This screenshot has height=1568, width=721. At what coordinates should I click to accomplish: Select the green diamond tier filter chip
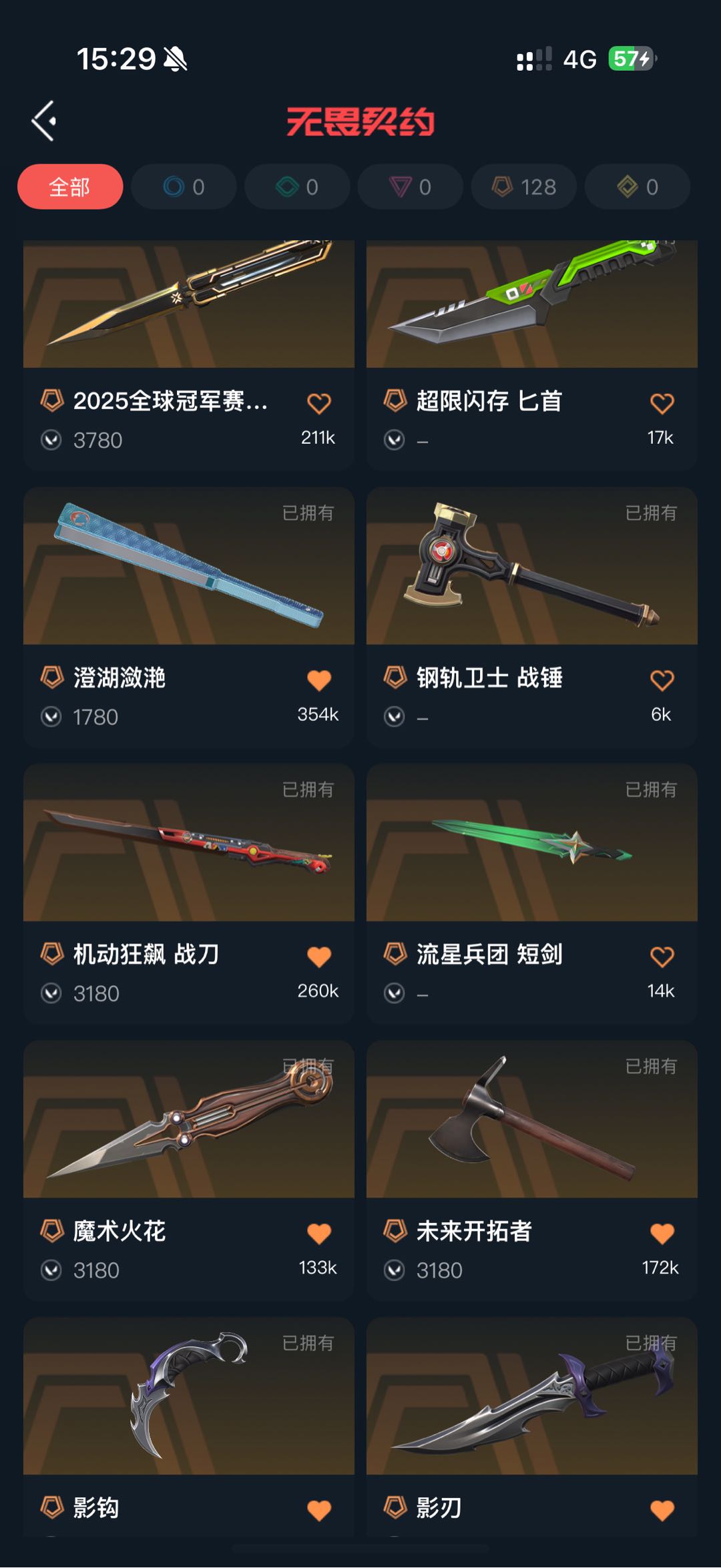tap(297, 187)
